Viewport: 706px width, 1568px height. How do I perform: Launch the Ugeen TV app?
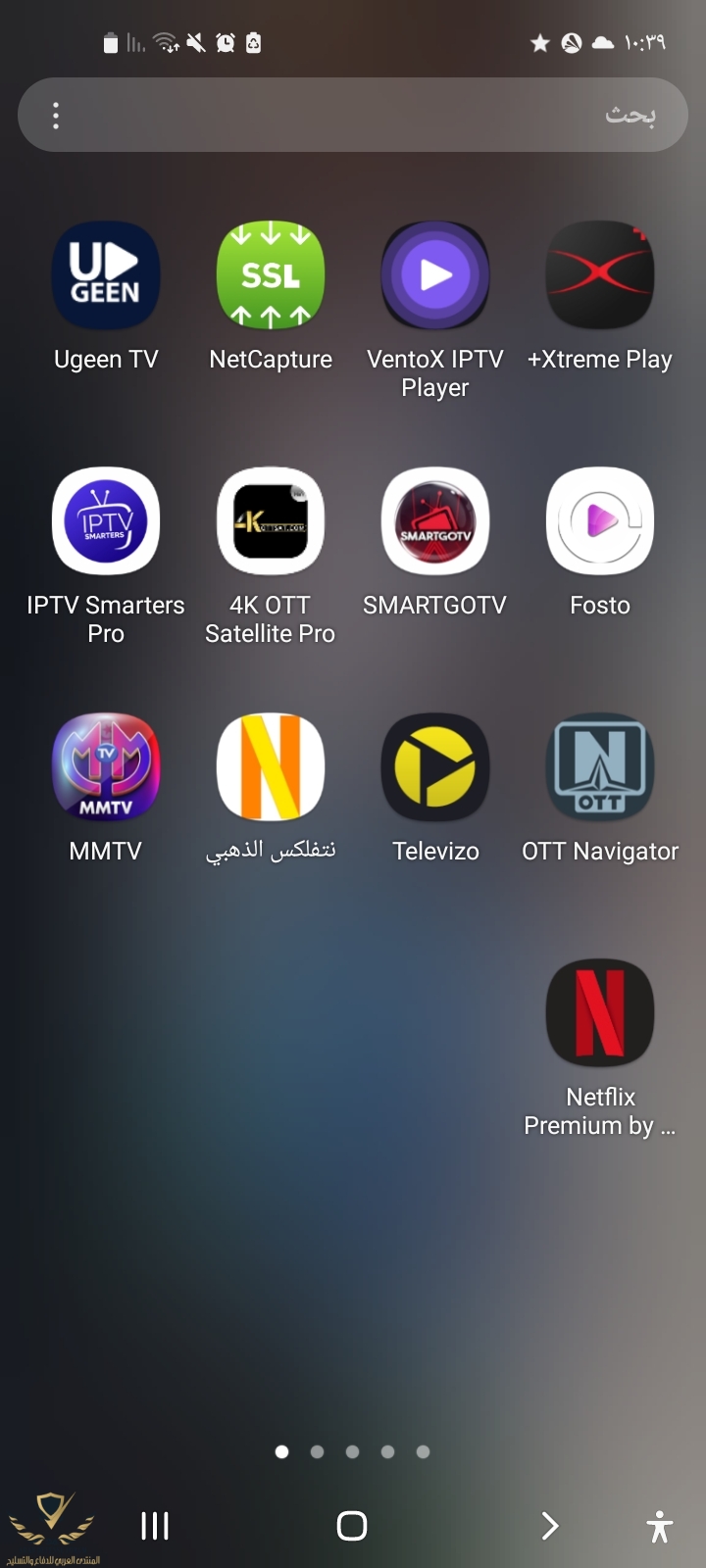click(106, 275)
